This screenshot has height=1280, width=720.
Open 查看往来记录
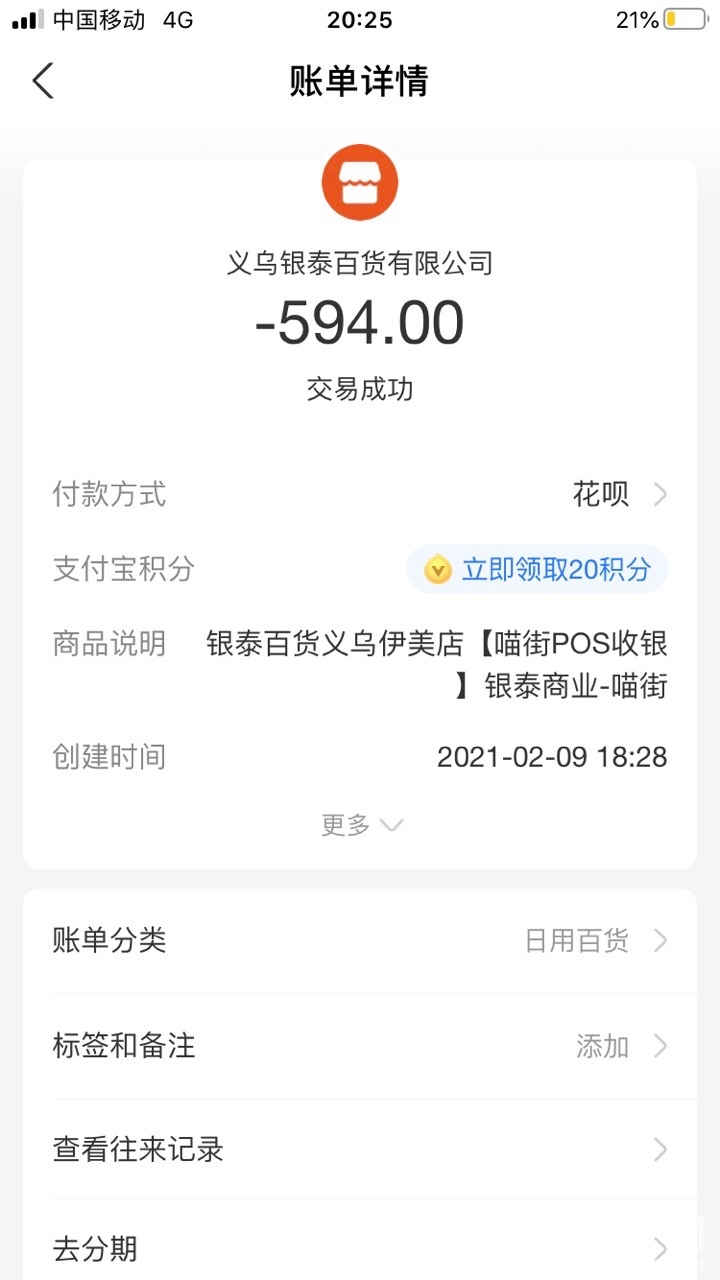pos(360,1150)
